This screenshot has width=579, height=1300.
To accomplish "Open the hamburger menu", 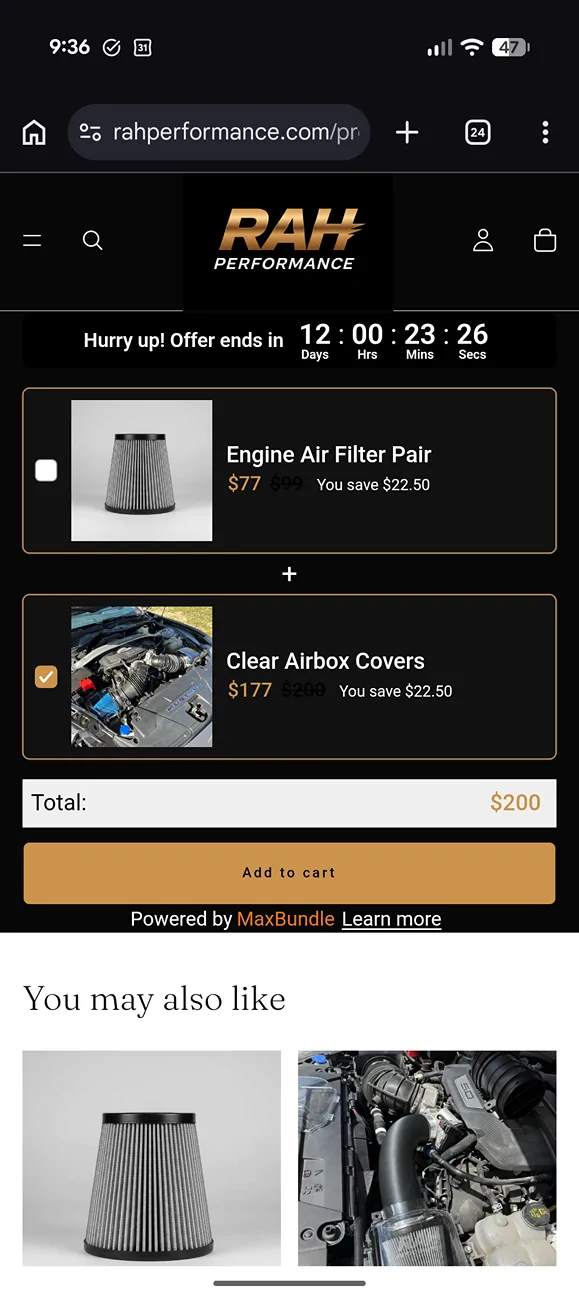I will (32, 241).
